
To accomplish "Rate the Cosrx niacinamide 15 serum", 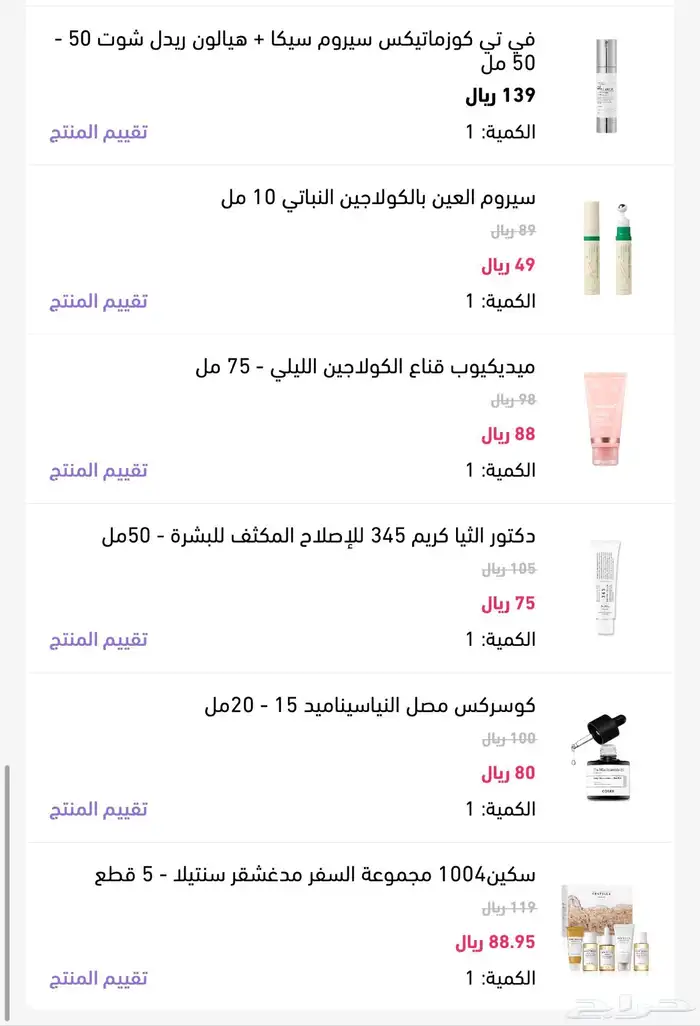I will (99, 808).
